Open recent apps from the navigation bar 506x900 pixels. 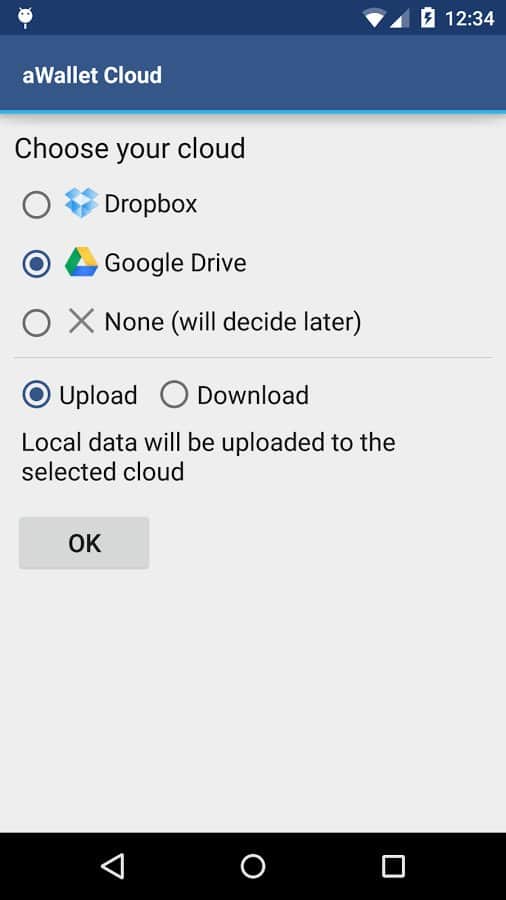point(393,866)
